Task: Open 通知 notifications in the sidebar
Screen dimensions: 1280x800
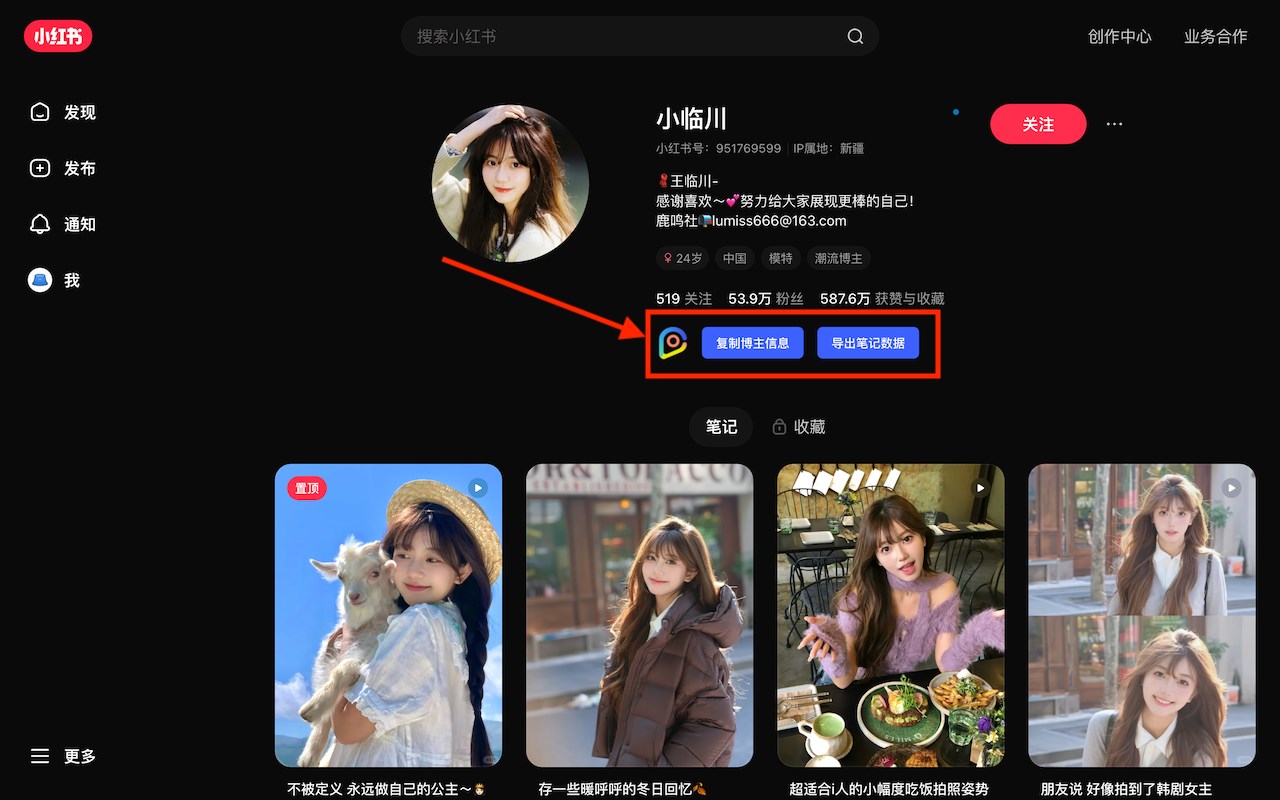Action: pyautogui.click(x=64, y=224)
